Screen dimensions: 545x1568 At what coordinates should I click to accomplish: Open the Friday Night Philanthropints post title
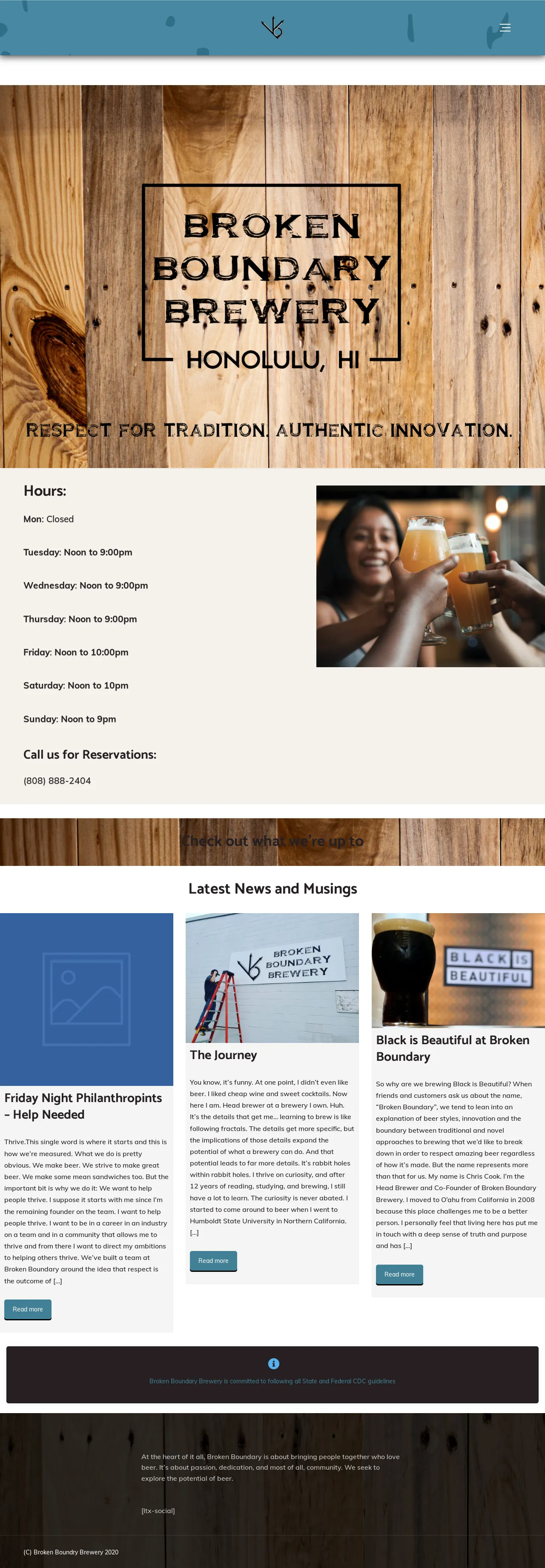(83, 1105)
